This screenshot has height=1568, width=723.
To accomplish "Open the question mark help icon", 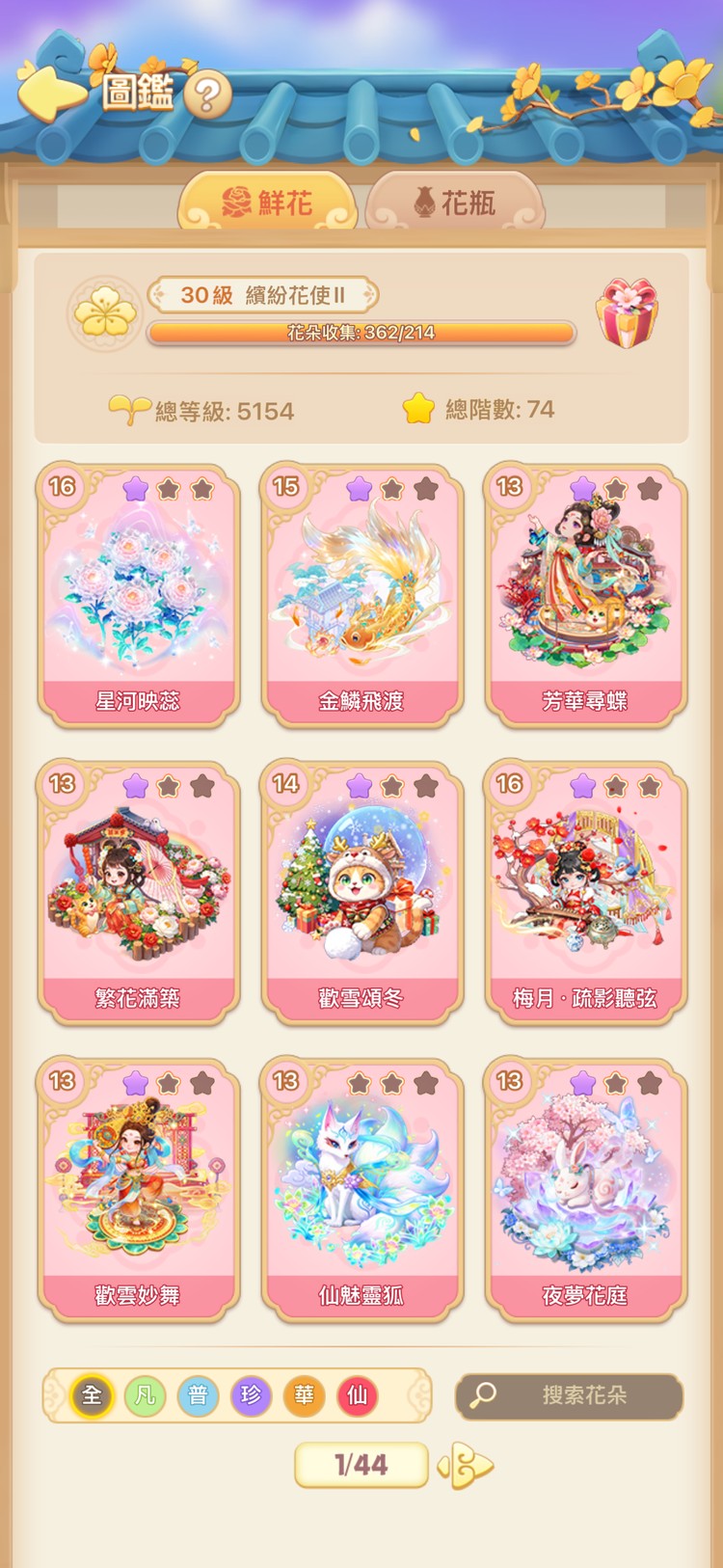I will pyautogui.click(x=206, y=95).
